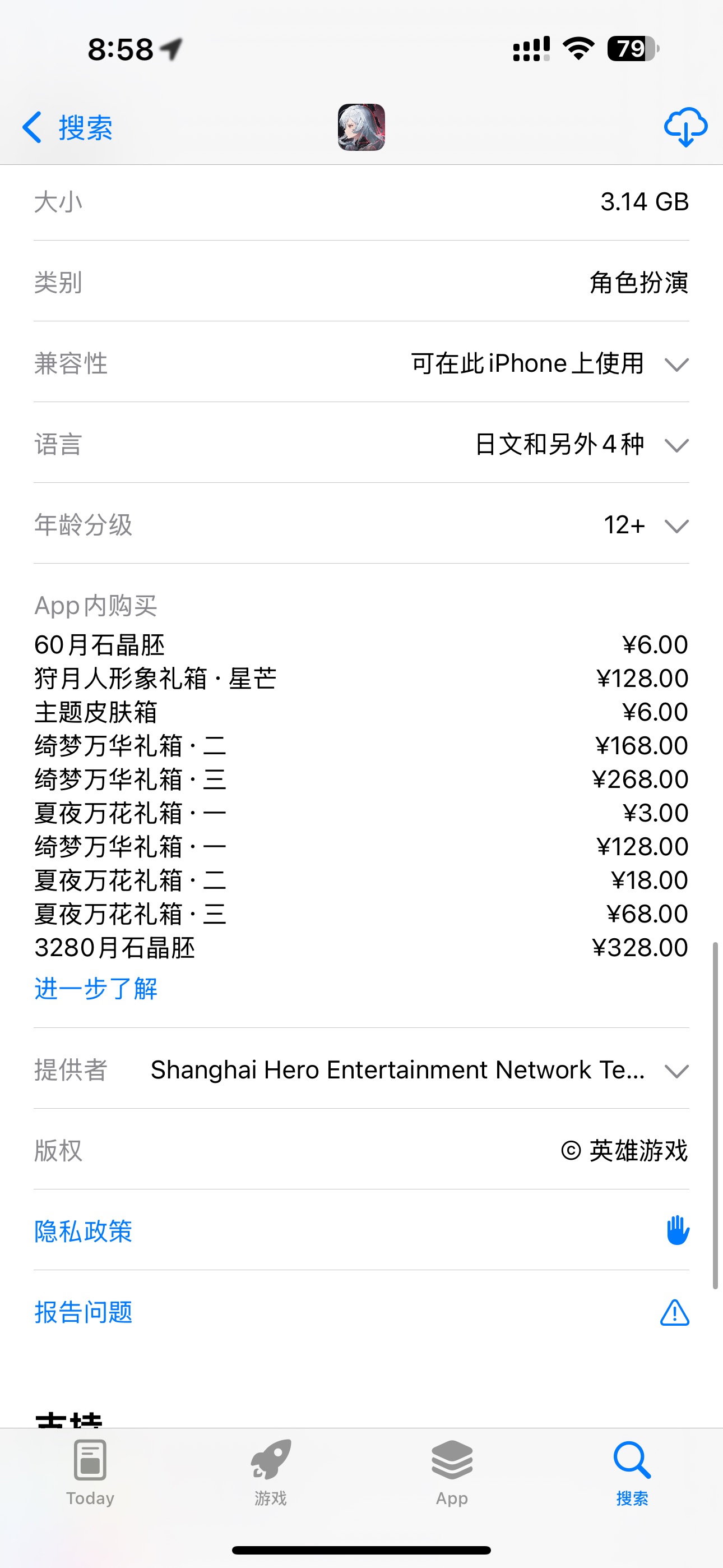Viewport: 723px width, 1568px height.
Task: Go back to 搜索 results
Action: tap(67, 128)
